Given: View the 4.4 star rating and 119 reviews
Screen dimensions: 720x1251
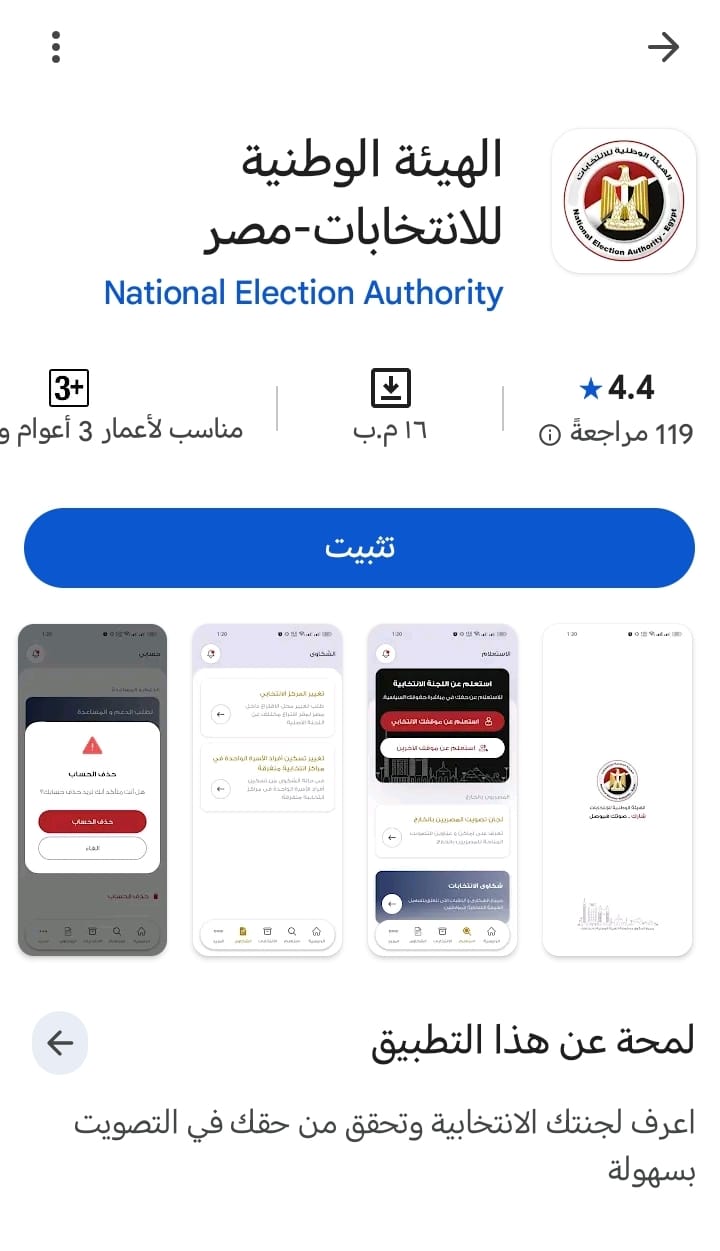Looking at the screenshot, I should 616,408.
